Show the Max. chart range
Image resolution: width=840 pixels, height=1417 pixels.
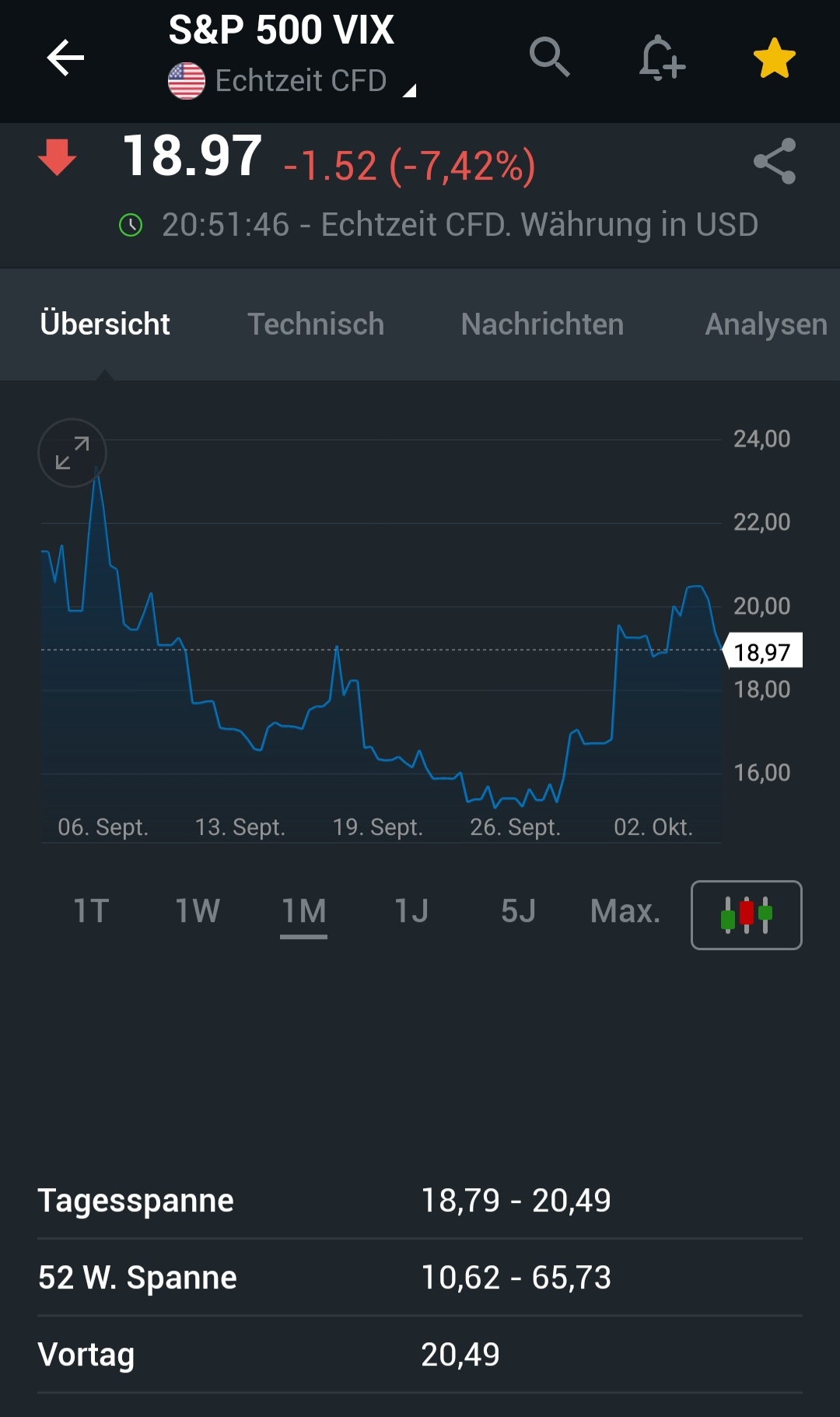point(625,911)
